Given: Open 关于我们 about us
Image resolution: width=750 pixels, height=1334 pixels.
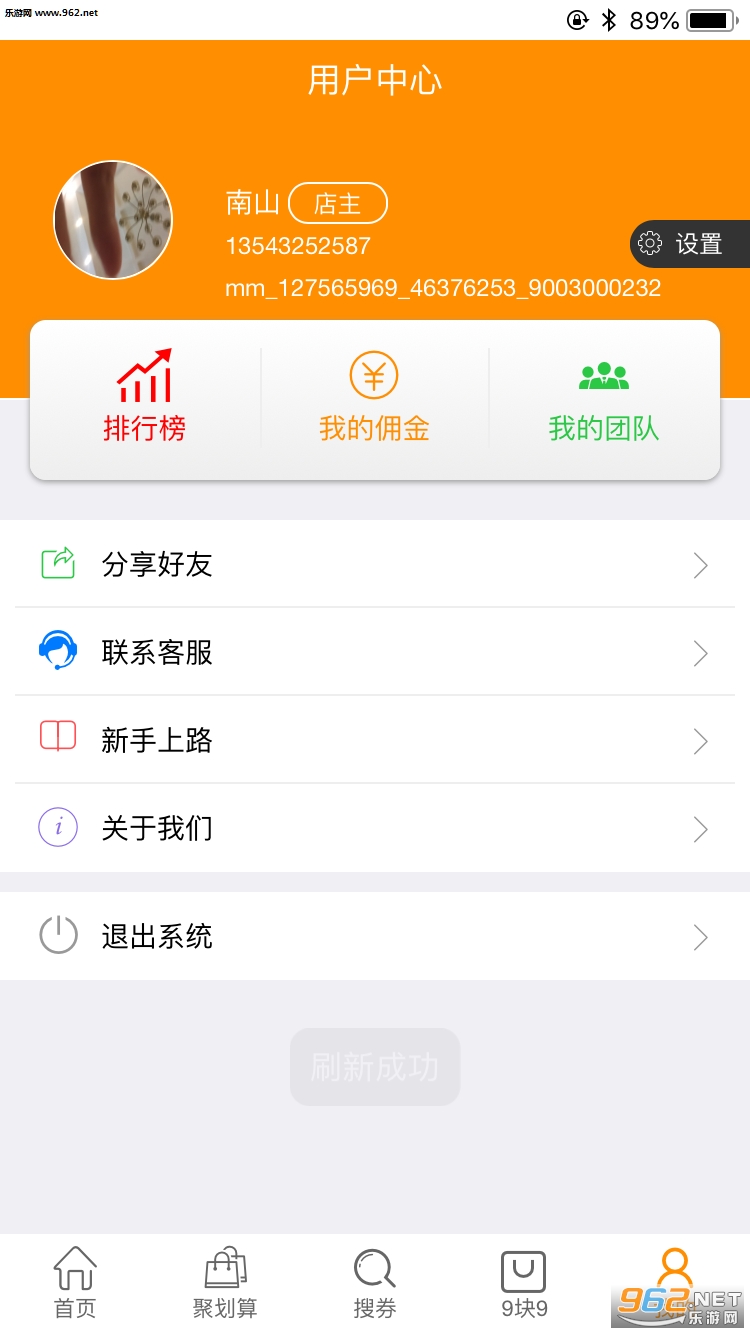Looking at the screenshot, I should pos(374,828).
